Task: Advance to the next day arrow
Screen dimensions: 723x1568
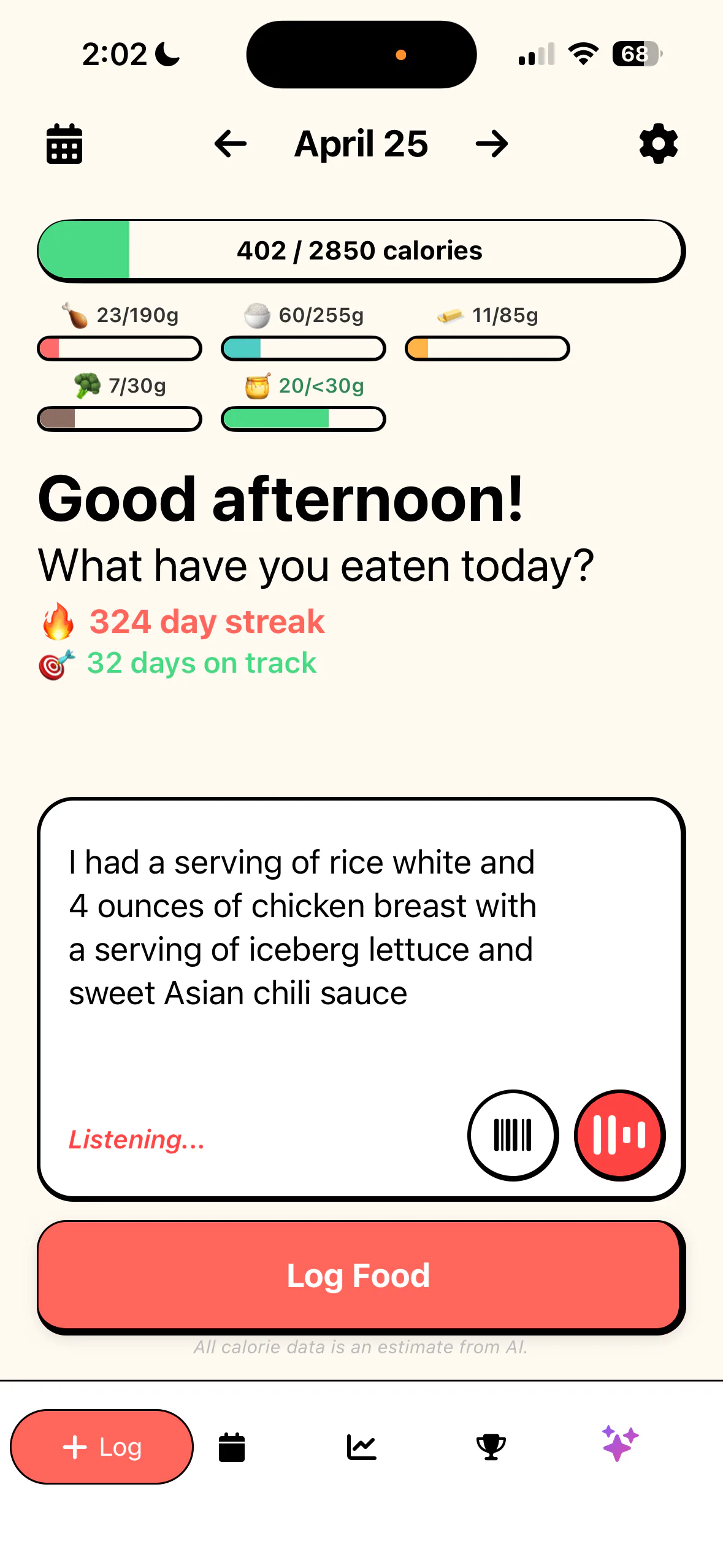Action: (492, 144)
